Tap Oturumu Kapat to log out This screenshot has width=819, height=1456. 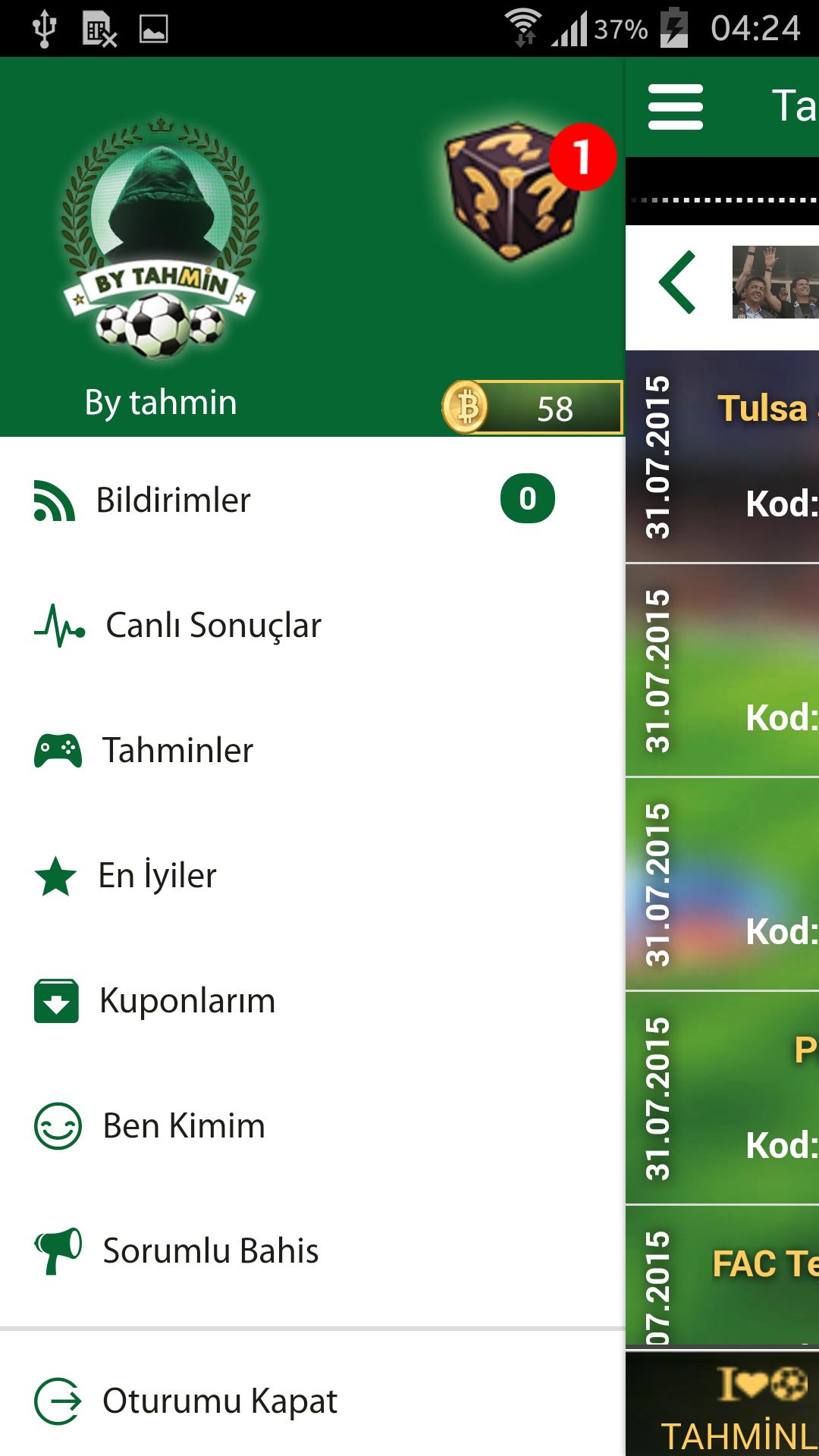click(220, 1400)
